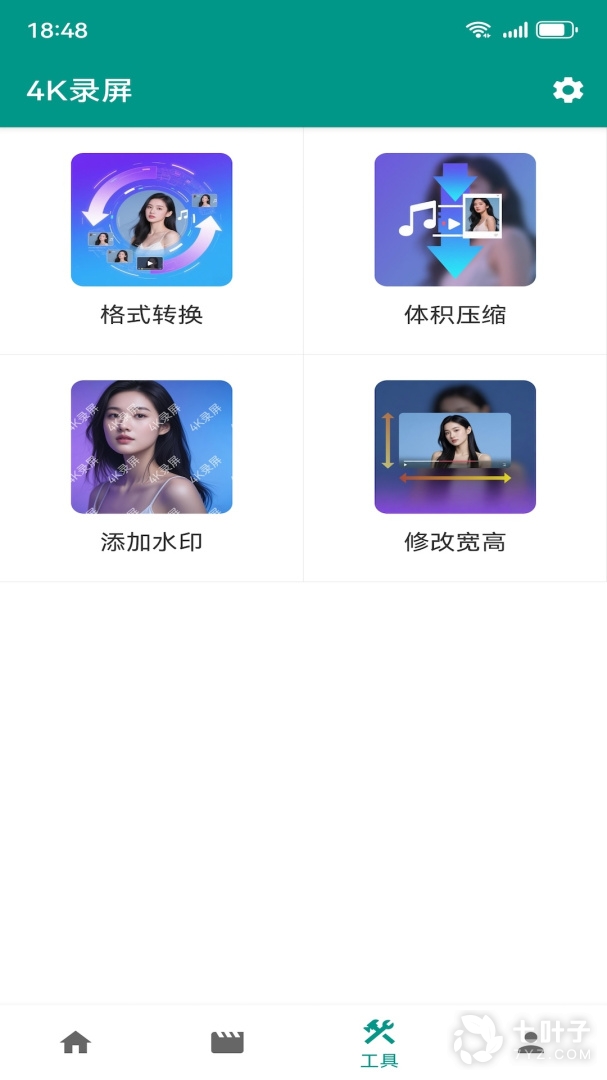Switch to the profile tab
The height and width of the screenshot is (1080, 607).
point(531,1042)
